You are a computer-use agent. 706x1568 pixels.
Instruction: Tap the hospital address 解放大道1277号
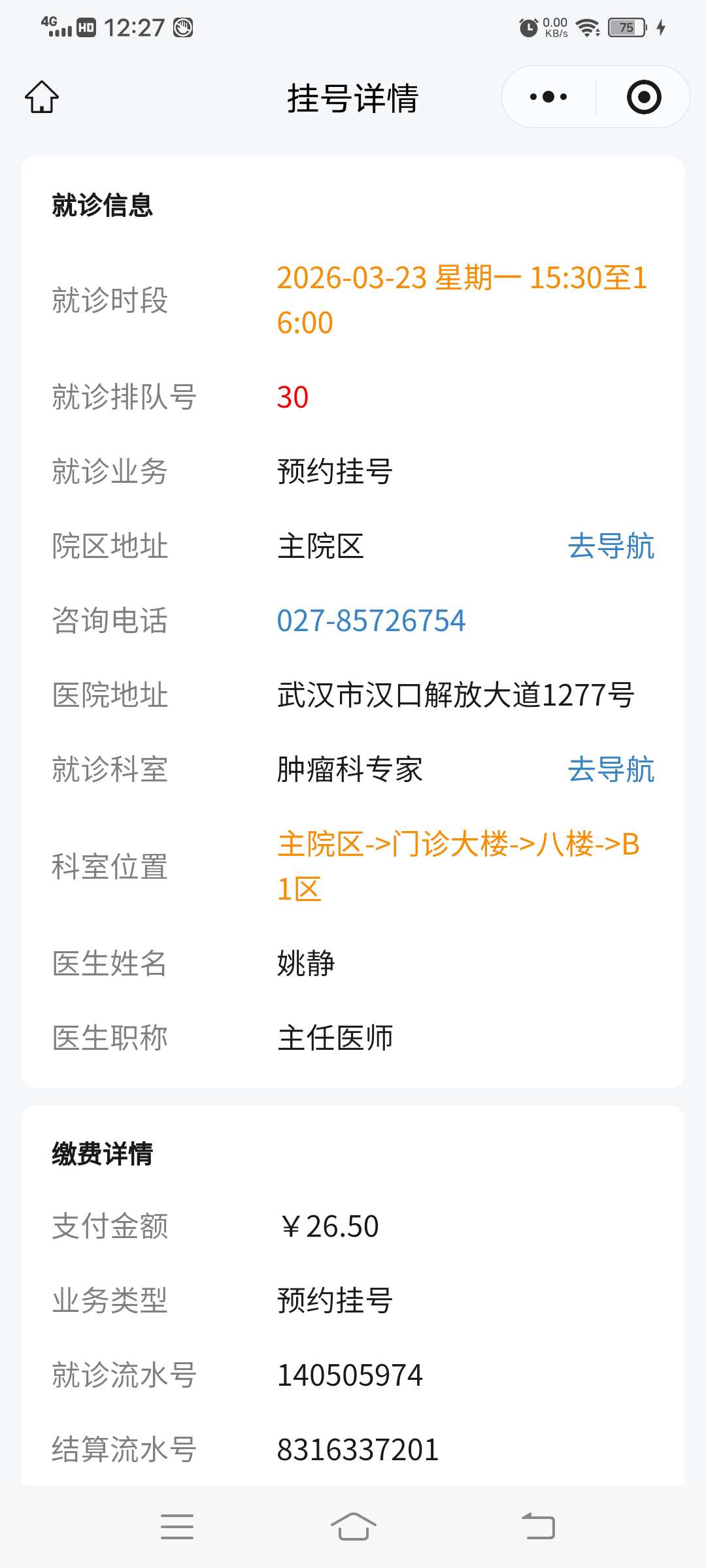pyautogui.click(x=454, y=696)
